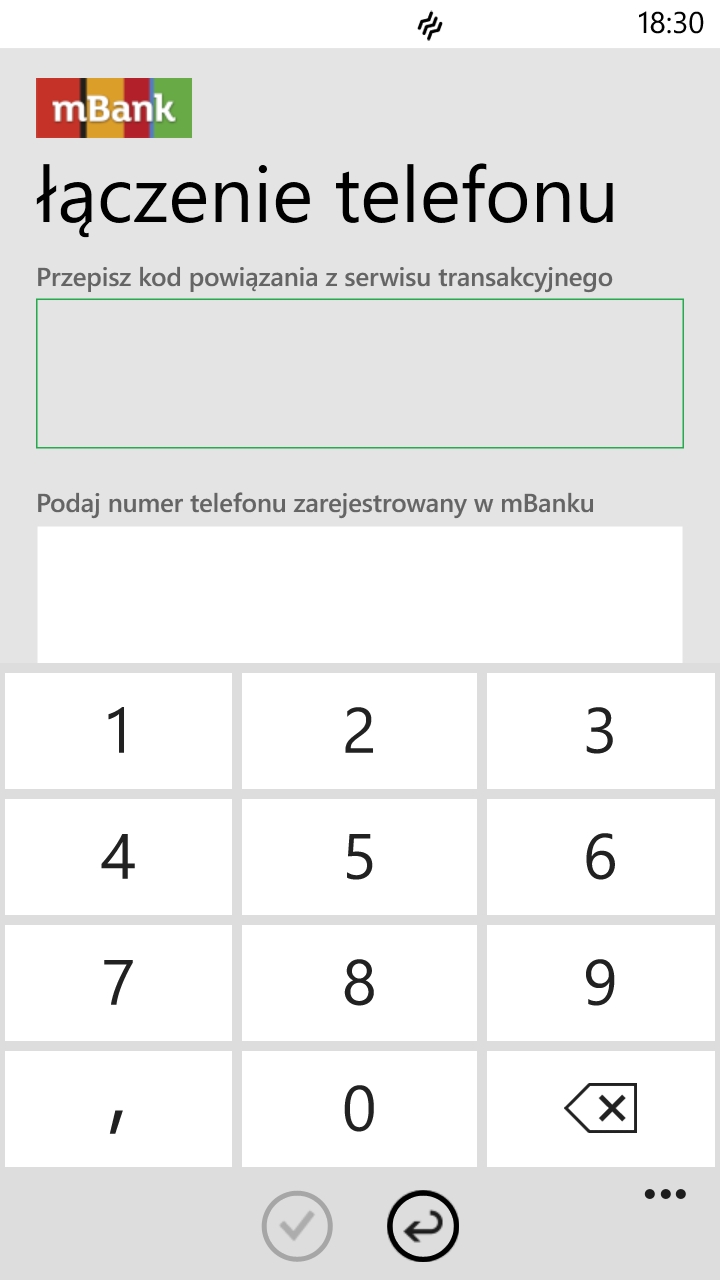Enter digit 5 on the keypad
Image resolution: width=720 pixels, height=1280 pixels.
359,857
